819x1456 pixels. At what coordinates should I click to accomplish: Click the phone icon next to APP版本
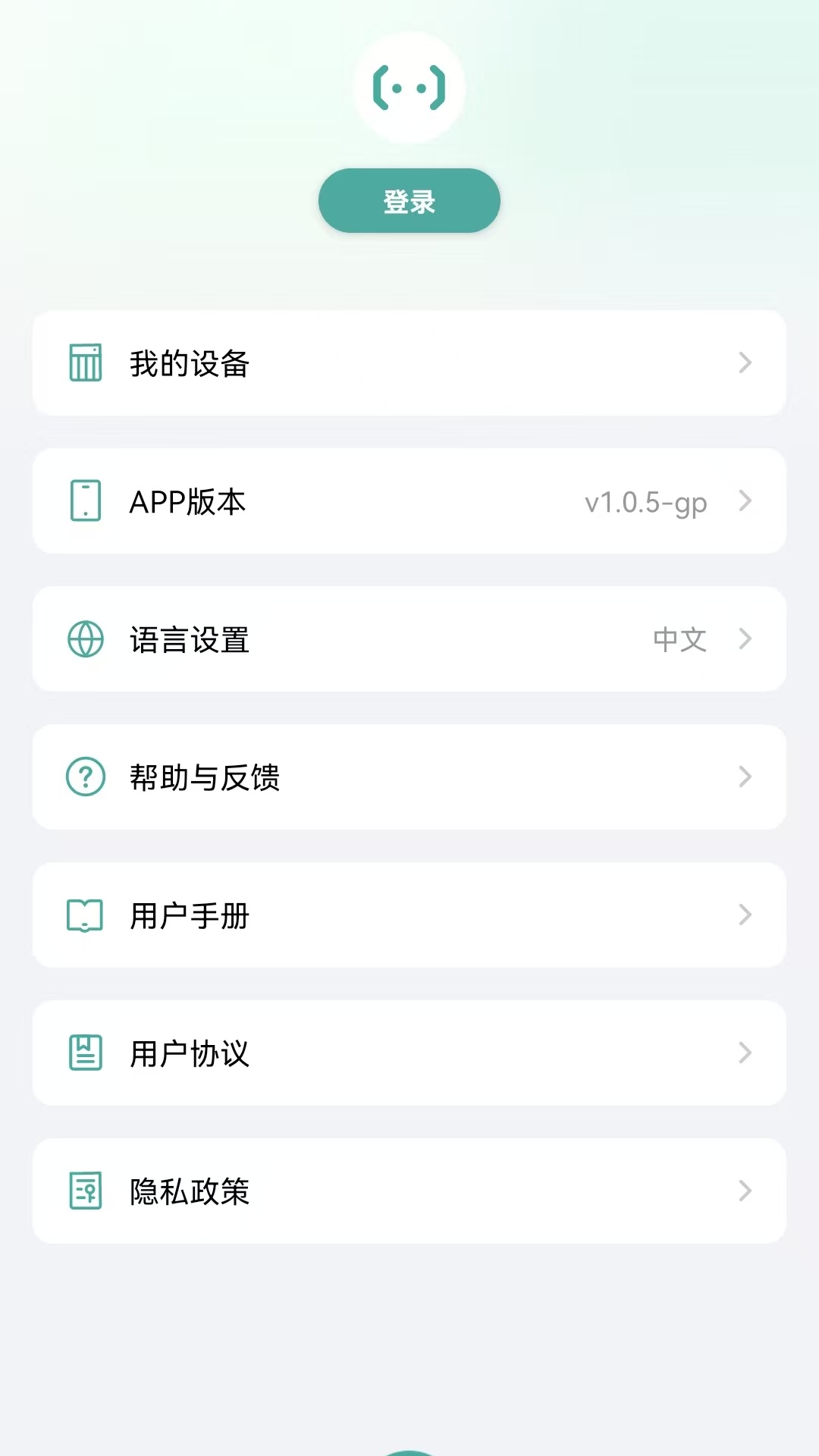tap(86, 501)
